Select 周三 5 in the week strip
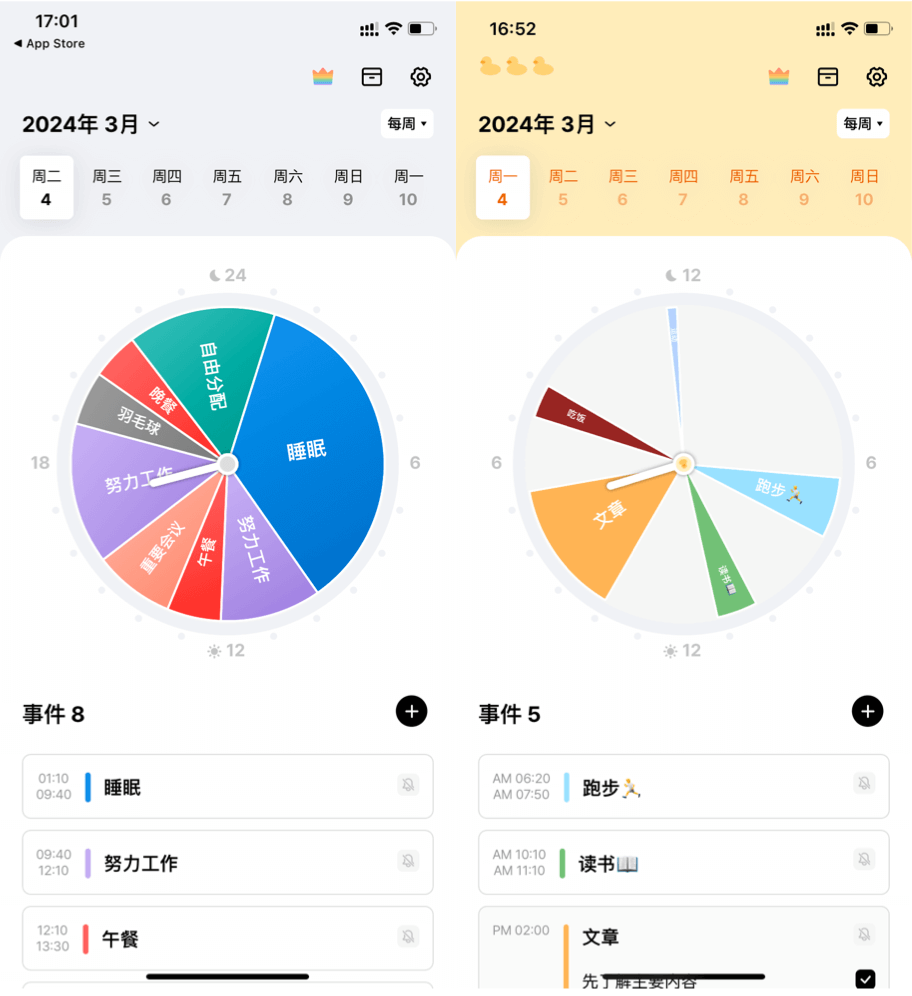The image size is (912, 996). coord(107,188)
